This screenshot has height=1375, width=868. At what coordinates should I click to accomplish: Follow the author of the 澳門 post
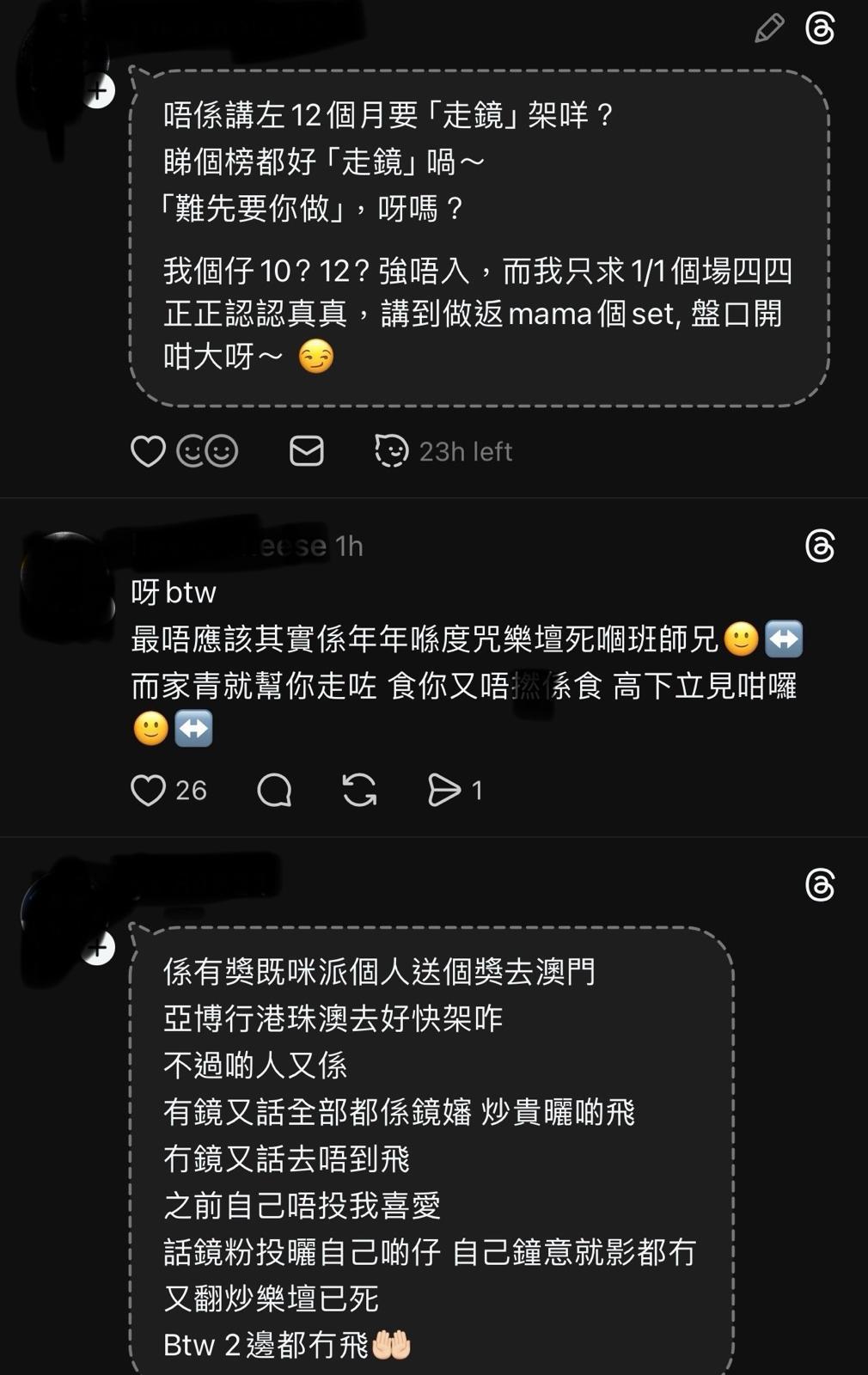pos(98,948)
